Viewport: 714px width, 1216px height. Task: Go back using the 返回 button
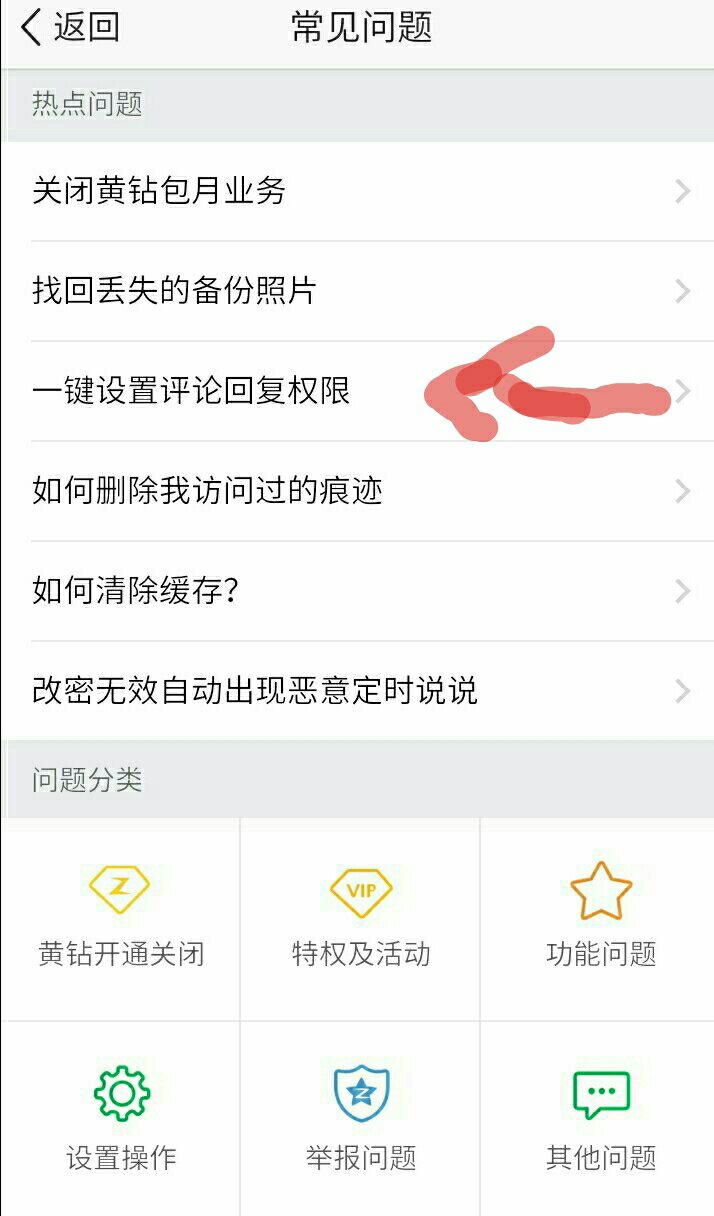(x=70, y=27)
